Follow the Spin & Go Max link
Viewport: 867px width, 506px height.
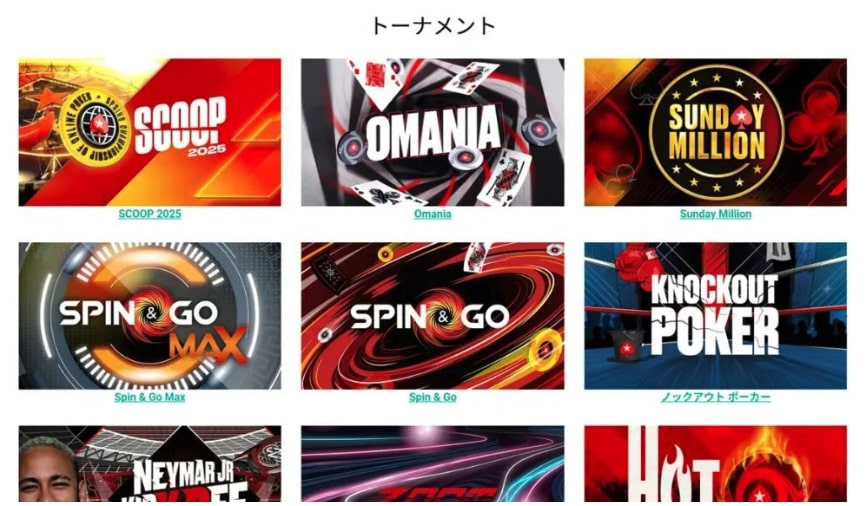(x=149, y=397)
